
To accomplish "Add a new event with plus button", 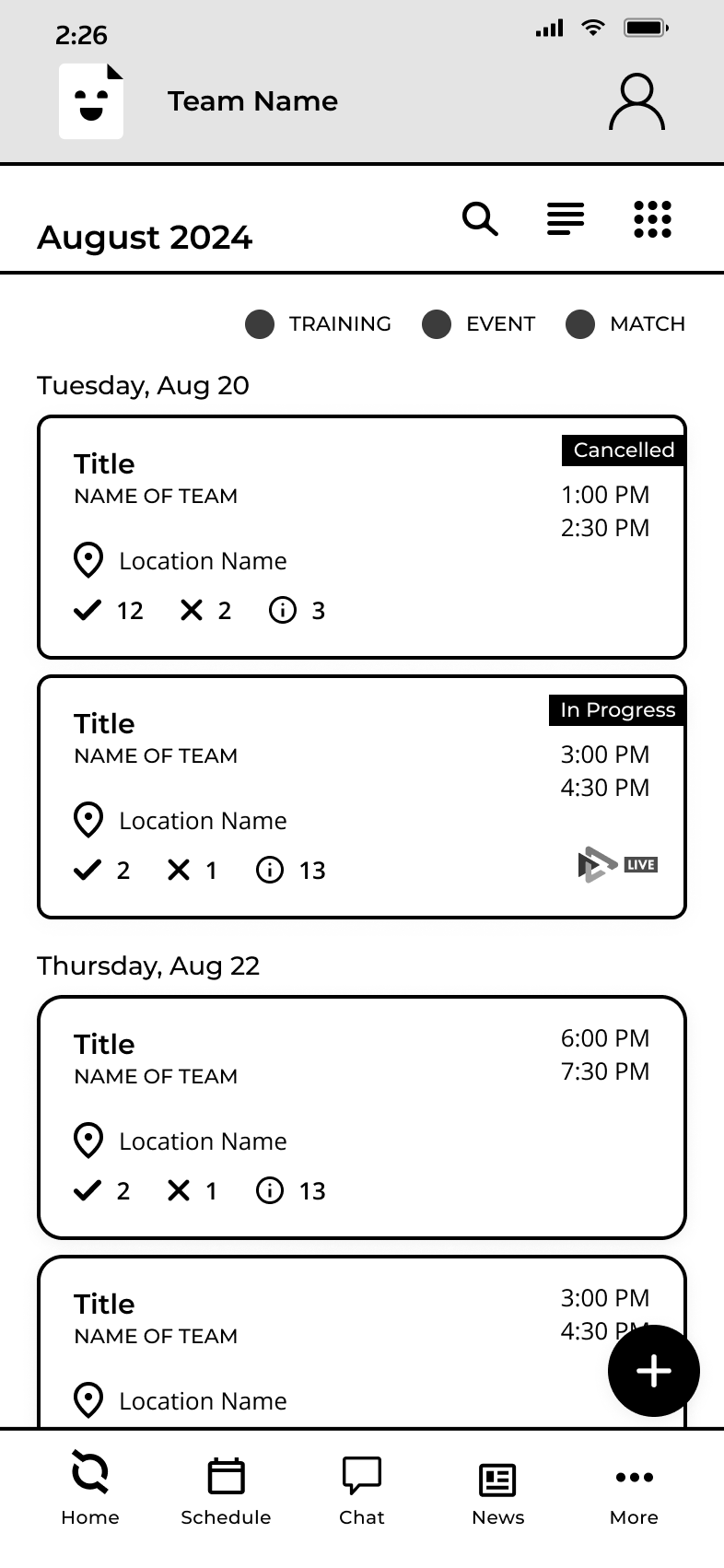I will click(x=654, y=1371).
